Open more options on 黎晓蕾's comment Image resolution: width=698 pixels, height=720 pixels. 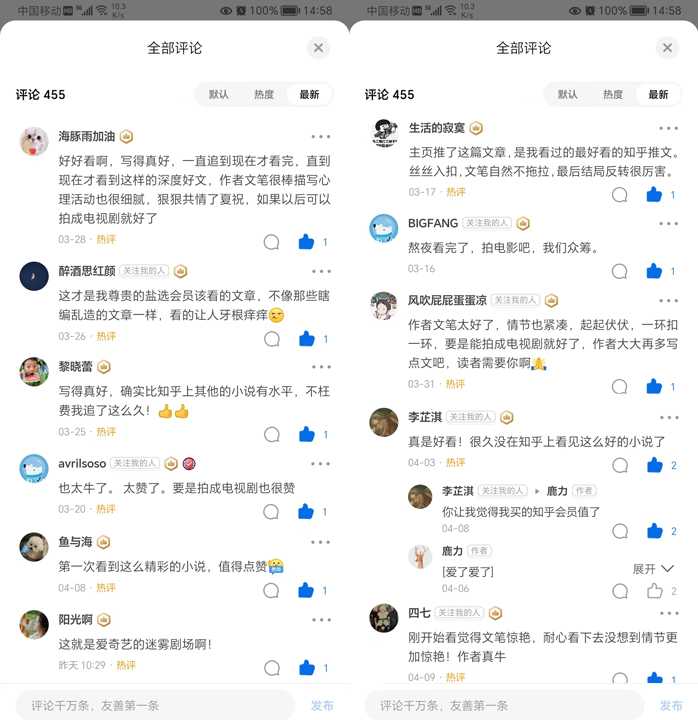click(320, 367)
